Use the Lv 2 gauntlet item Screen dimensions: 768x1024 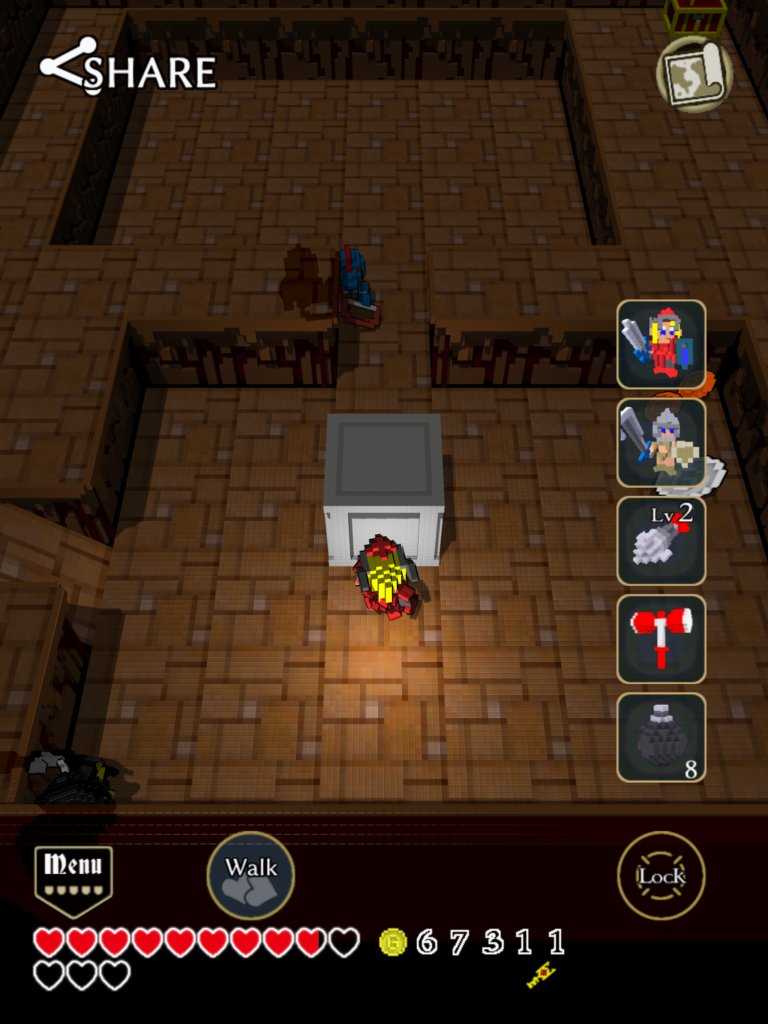tap(661, 540)
